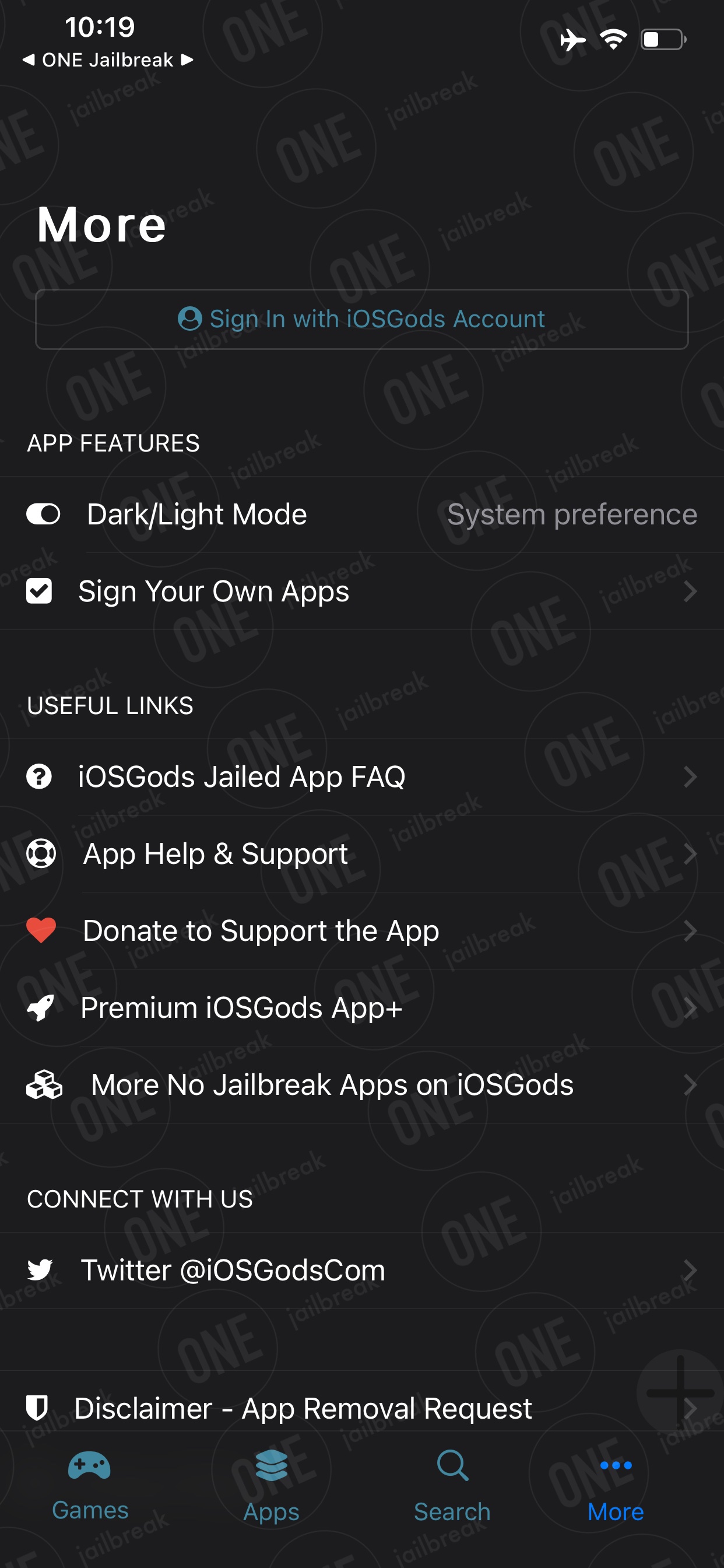The image size is (724, 1568).
Task: Tap Donate to Support the App
Action: (362, 930)
